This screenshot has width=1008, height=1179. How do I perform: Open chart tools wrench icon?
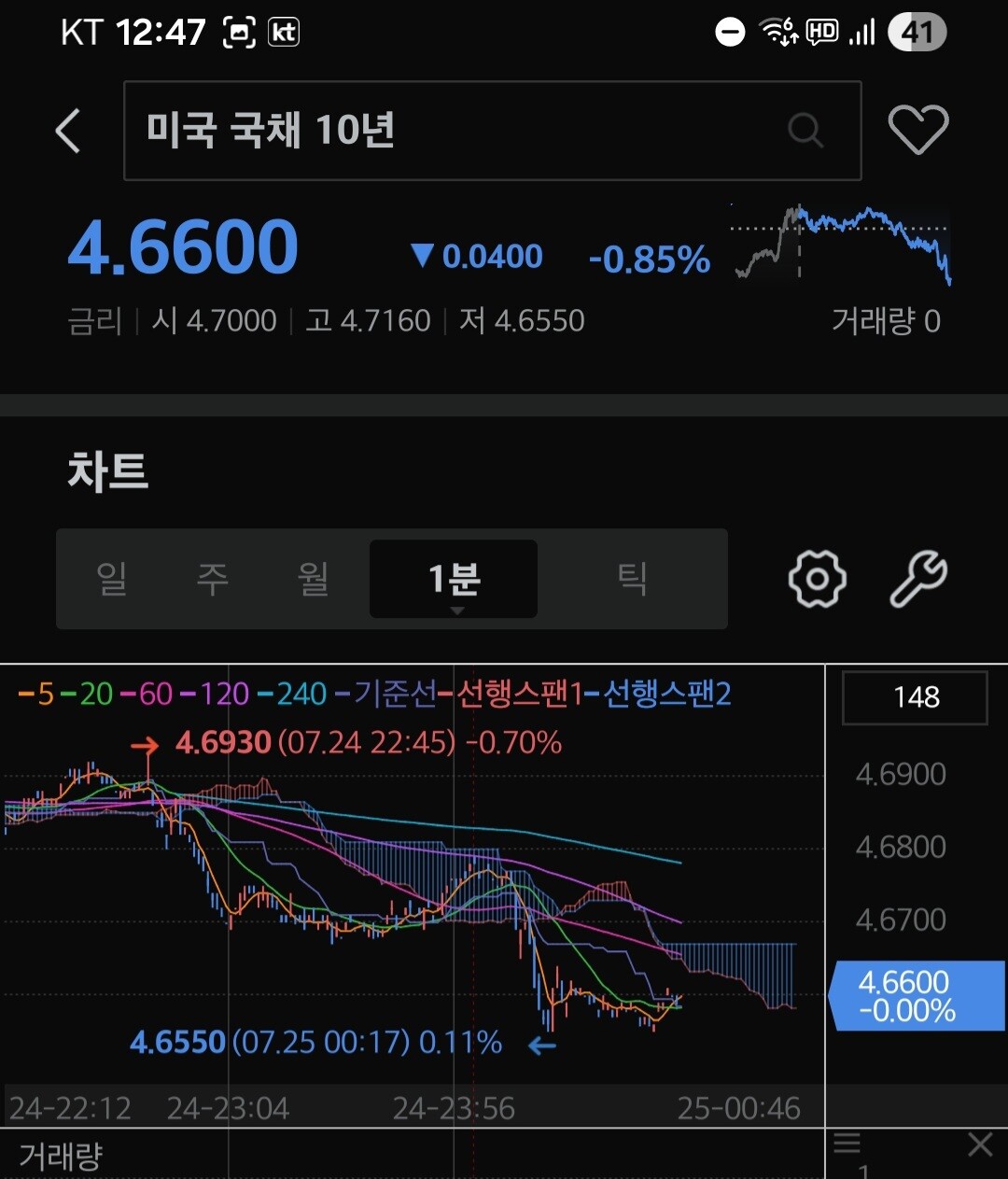(918, 579)
